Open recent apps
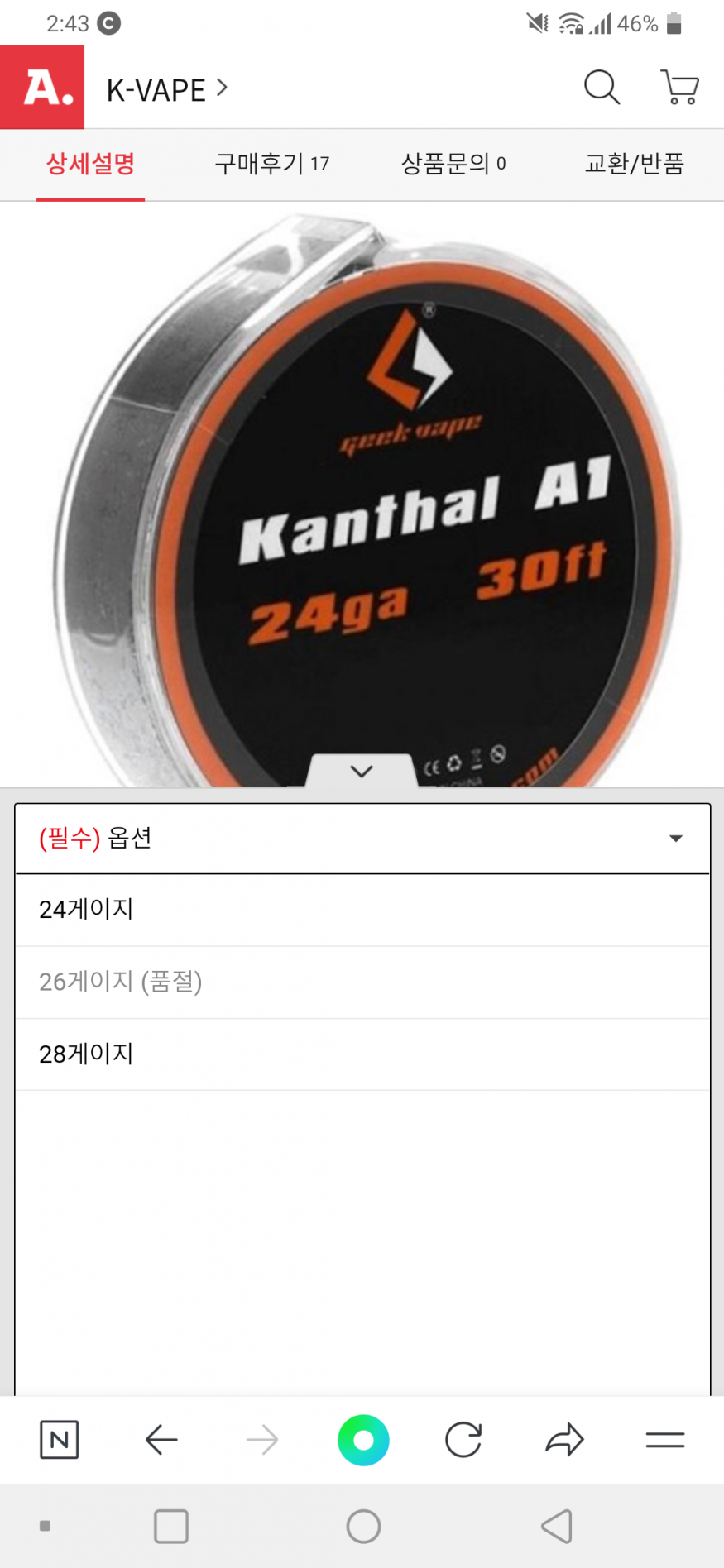The height and width of the screenshot is (1568, 724). click(x=171, y=1527)
